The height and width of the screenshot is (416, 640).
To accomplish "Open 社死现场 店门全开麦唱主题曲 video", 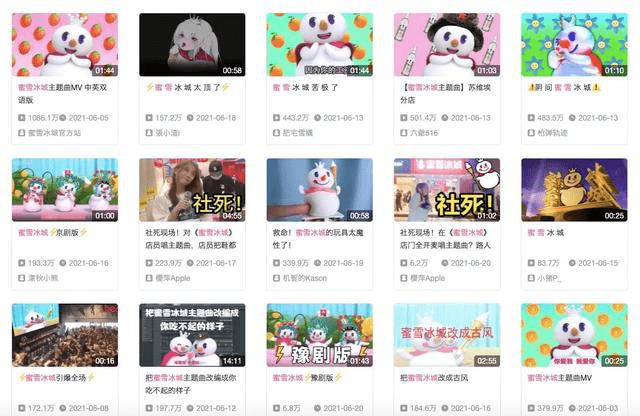I will coord(446,190).
